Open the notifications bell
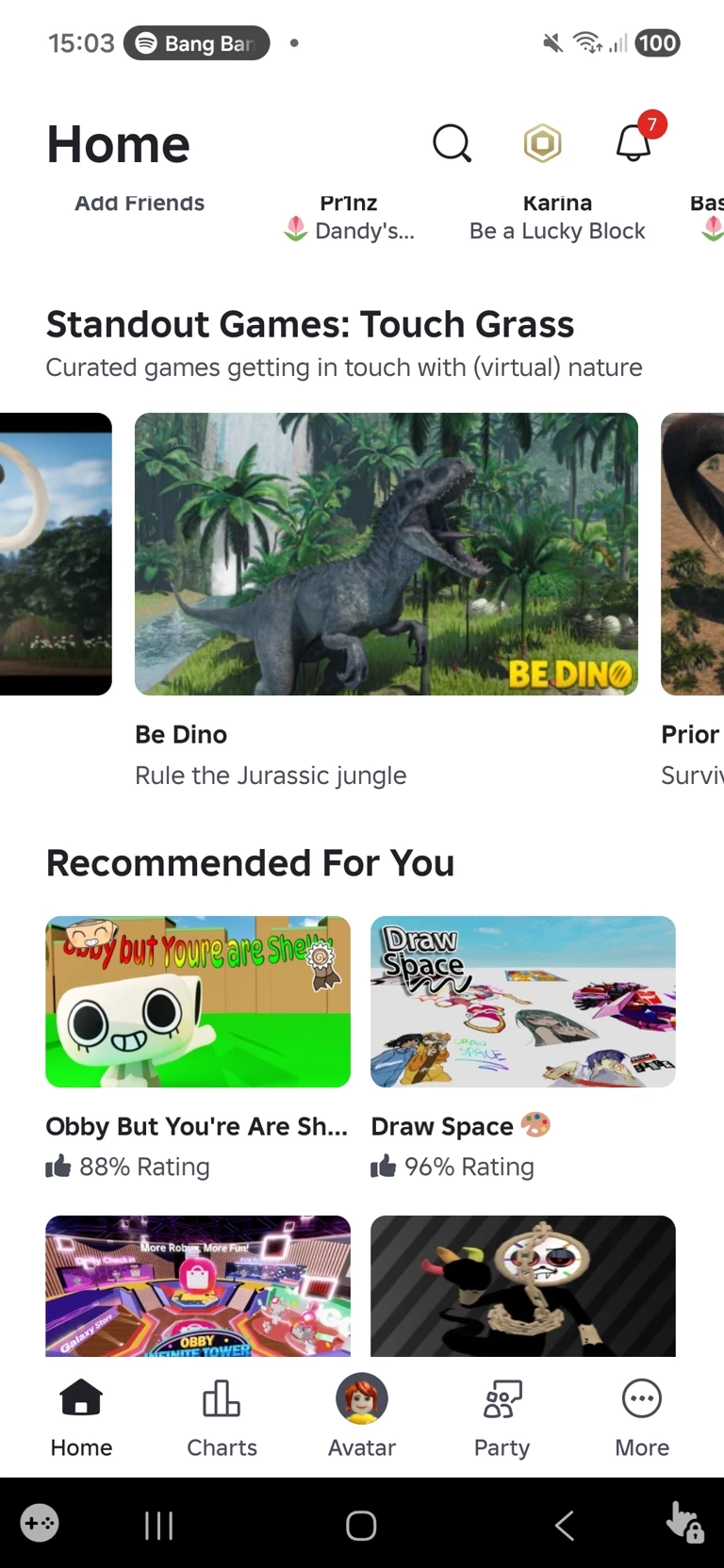This screenshot has height=1568, width=724. coord(633,143)
